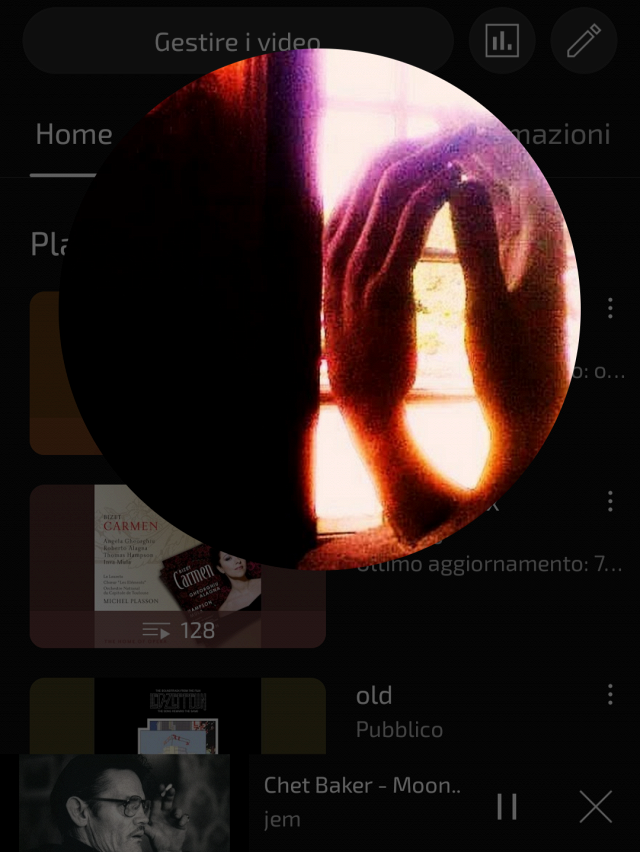Close the mini player
The image size is (640, 852).
click(x=596, y=806)
